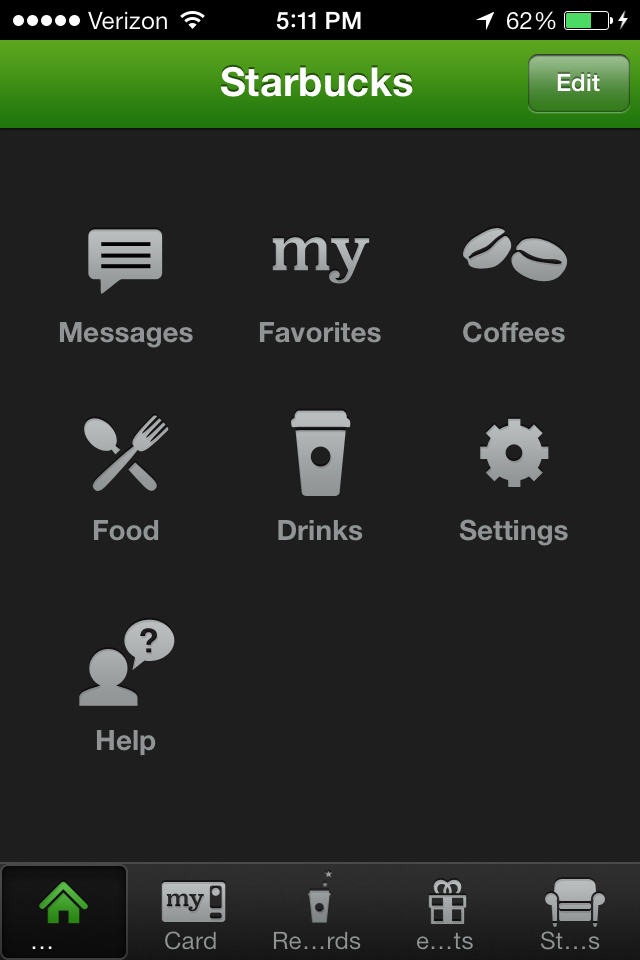Switch to the Card tab
This screenshot has width=640, height=960.
[192, 913]
